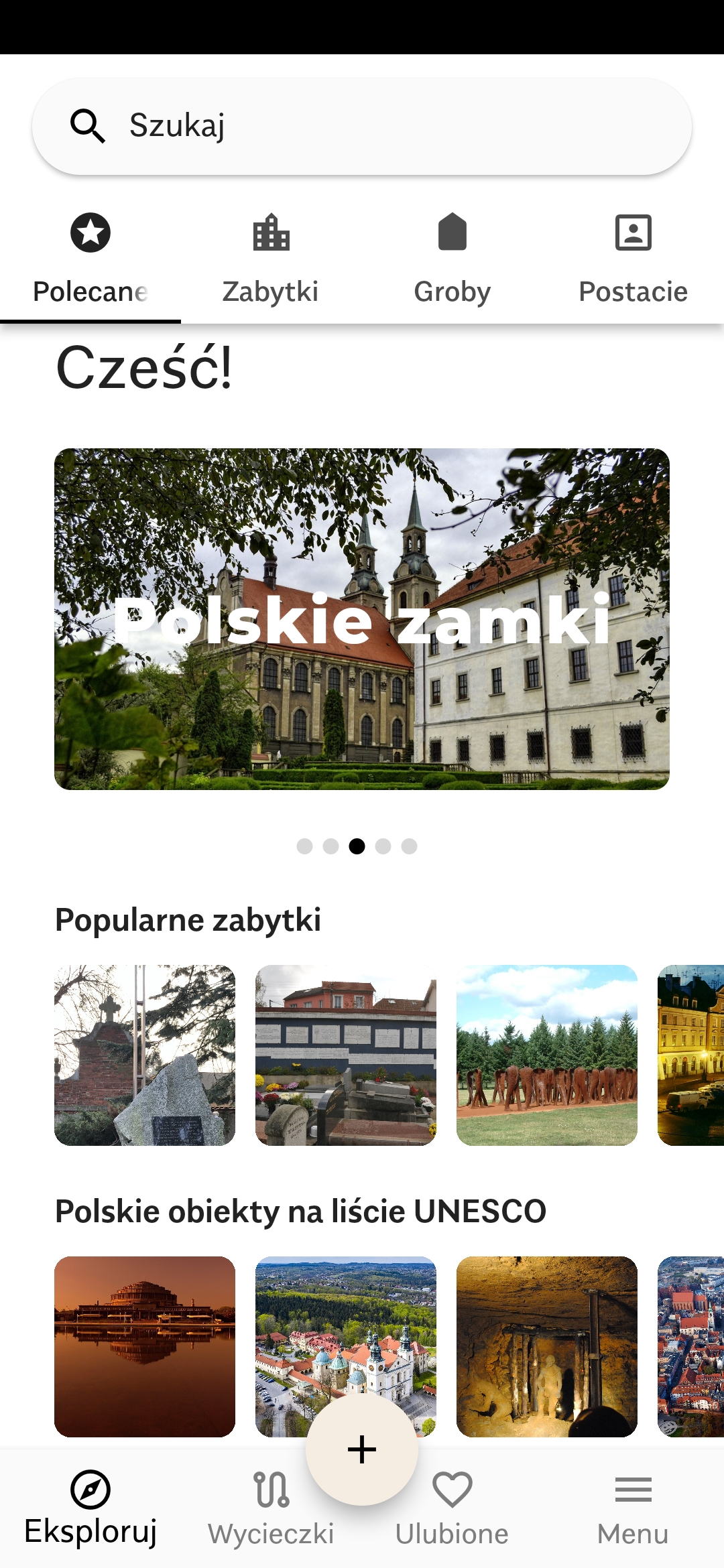Viewport: 724px width, 1568px height.
Task: Open the Polskie zamki banner
Action: click(362, 618)
